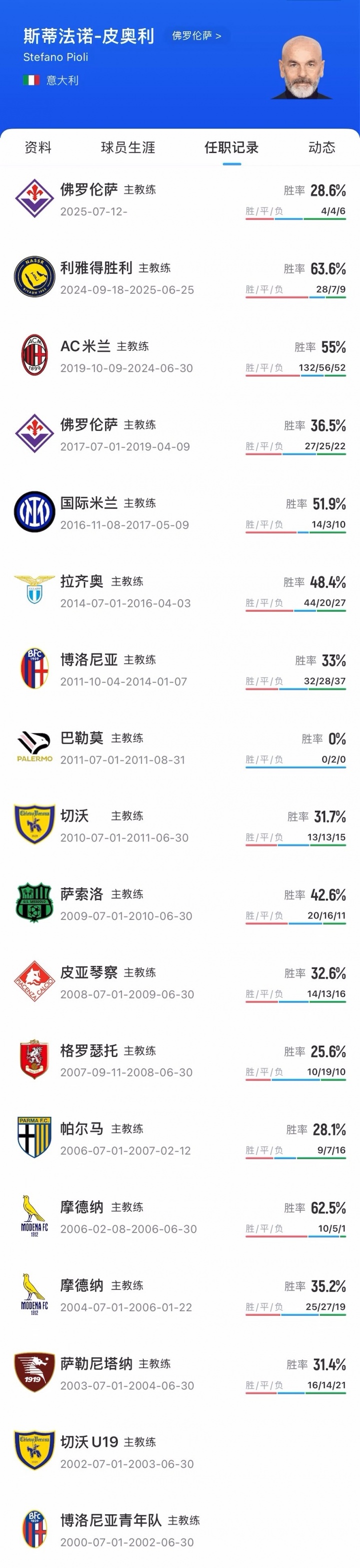360x1568 pixels.
Task: Open the 萨索洛 coaching row
Action: 179,904
